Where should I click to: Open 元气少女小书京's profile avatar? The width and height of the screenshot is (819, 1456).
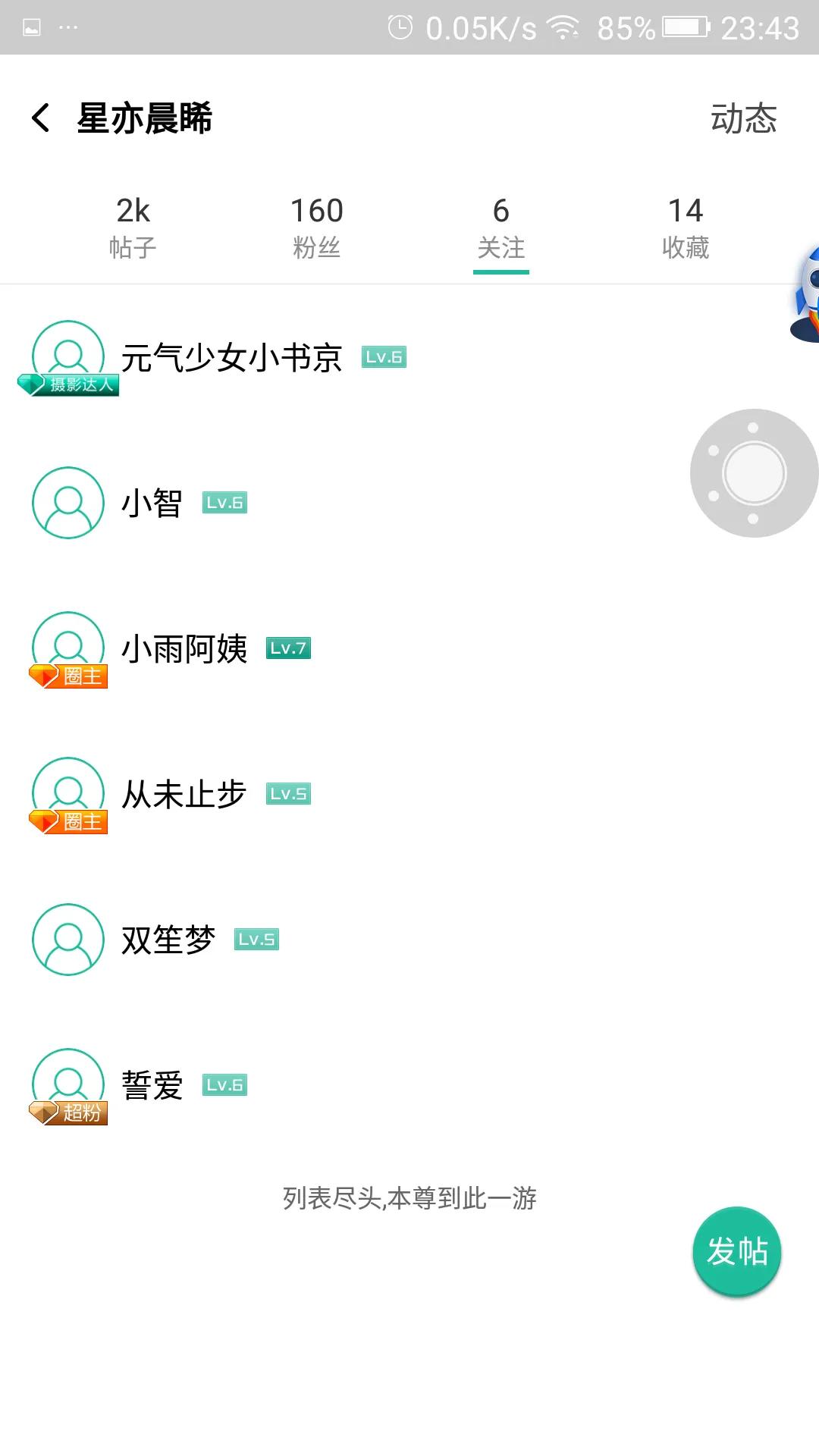click(67, 353)
